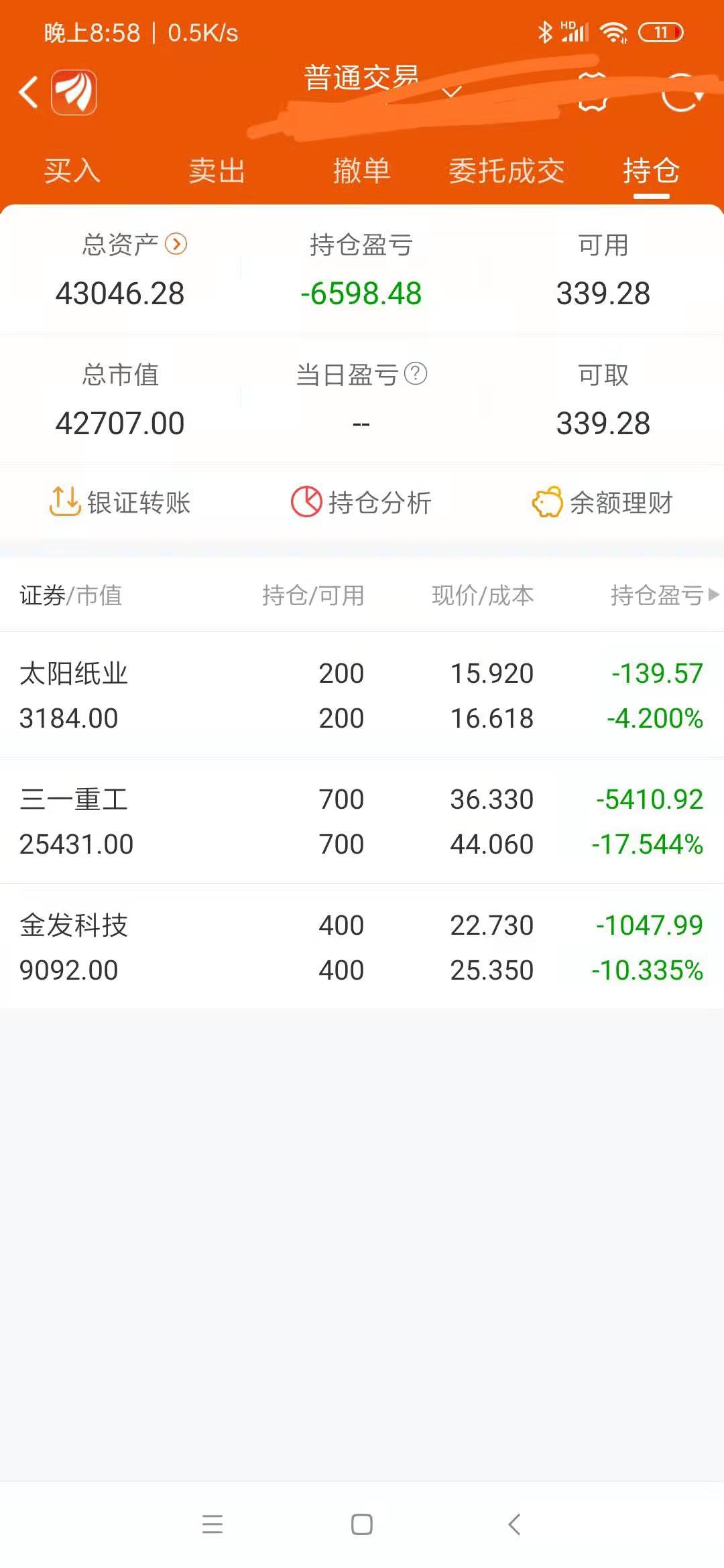Refresh the holdings data

681,92
